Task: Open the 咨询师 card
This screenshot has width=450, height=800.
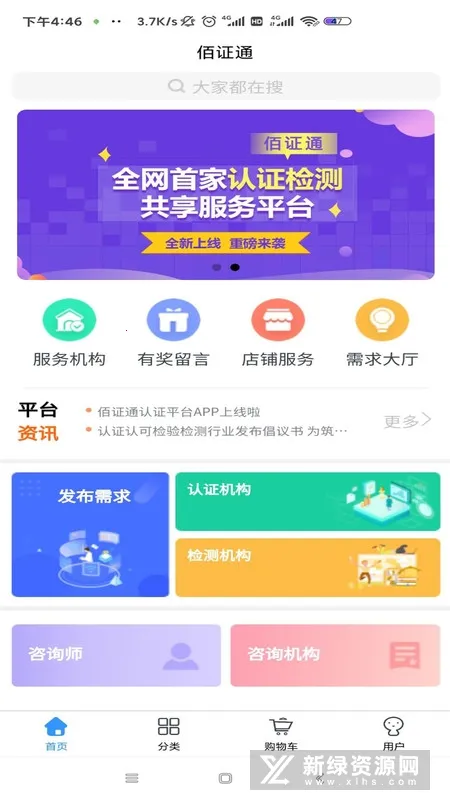Action: click(116, 655)
